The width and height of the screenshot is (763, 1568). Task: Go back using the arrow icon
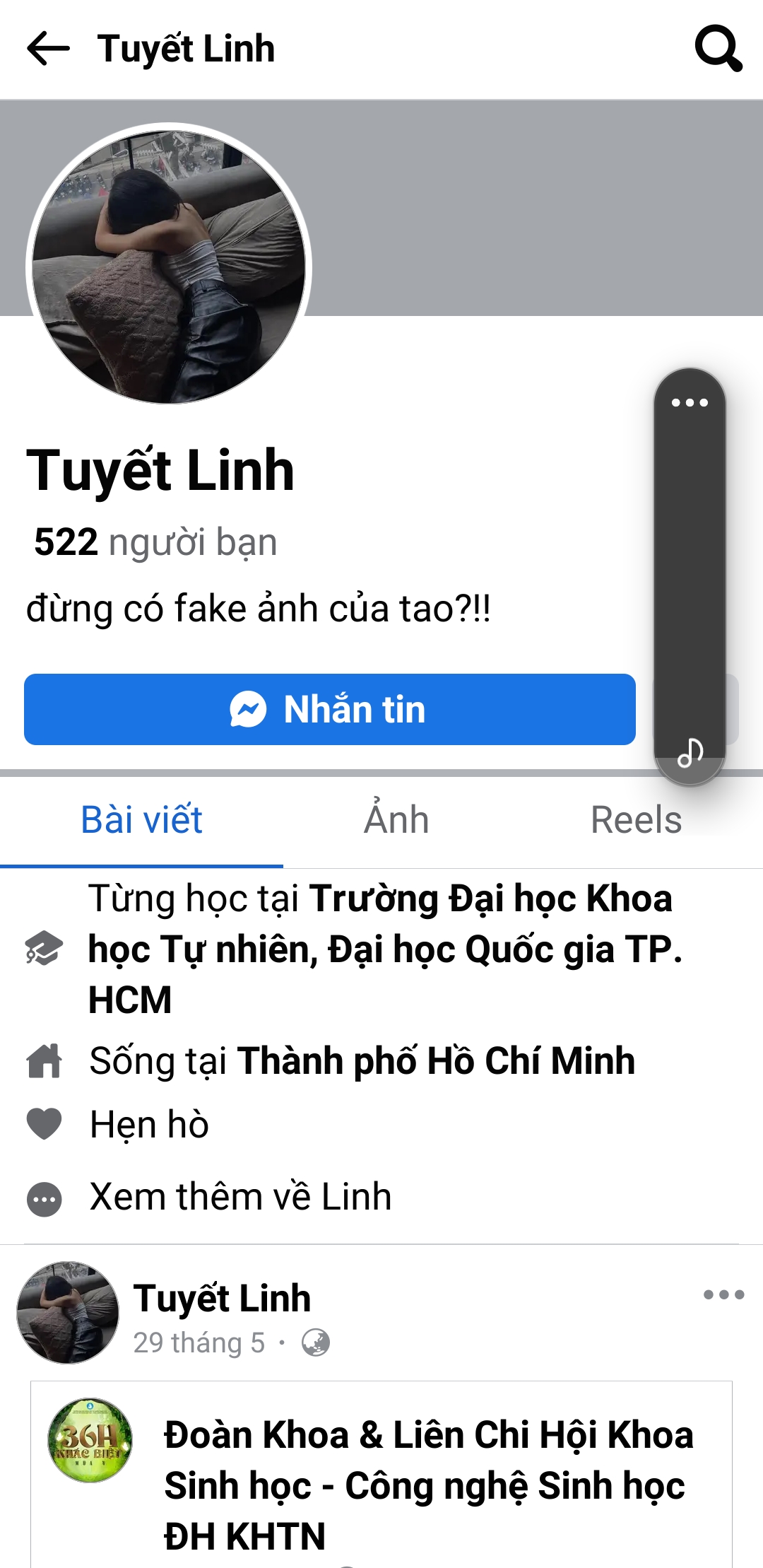48,49
